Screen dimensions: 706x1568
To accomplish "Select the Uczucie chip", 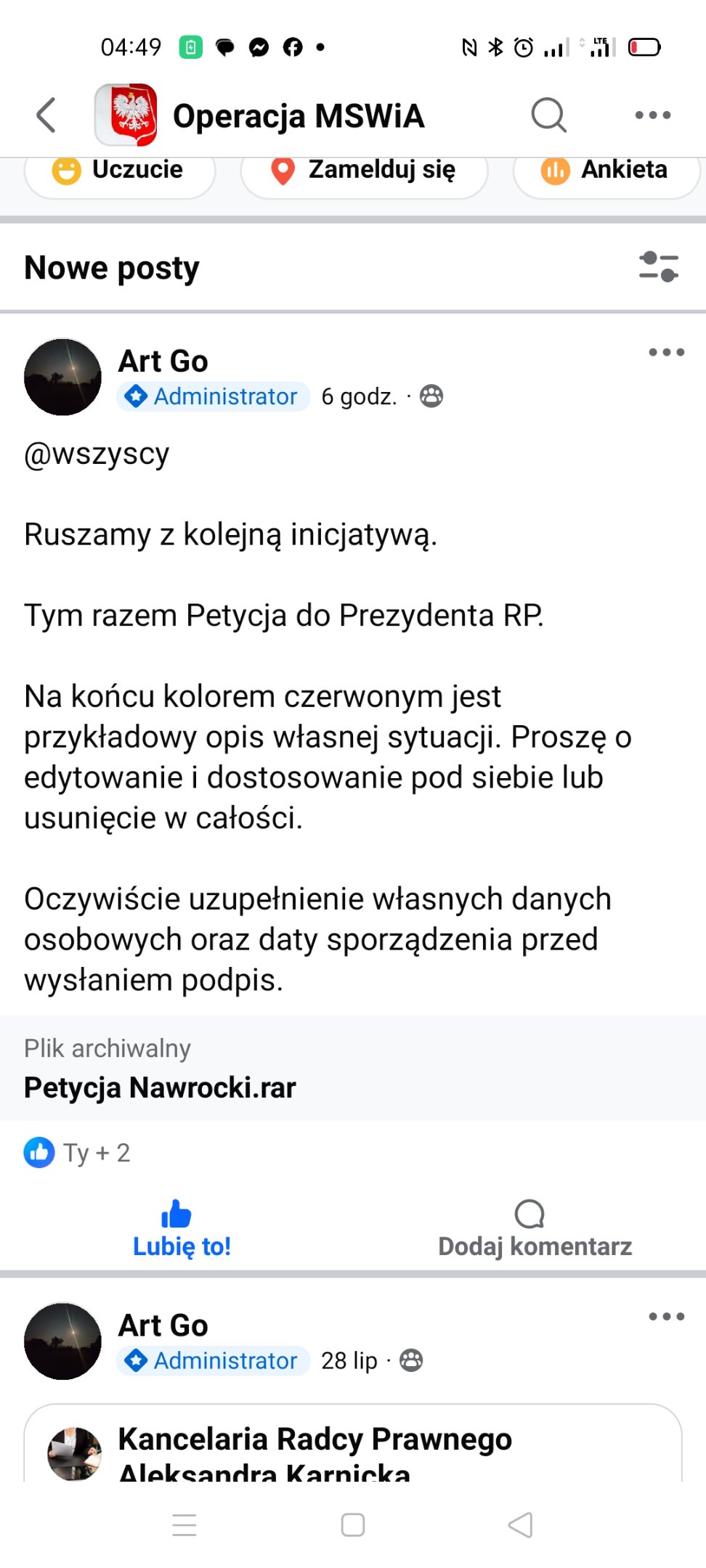I will [120, 171].
